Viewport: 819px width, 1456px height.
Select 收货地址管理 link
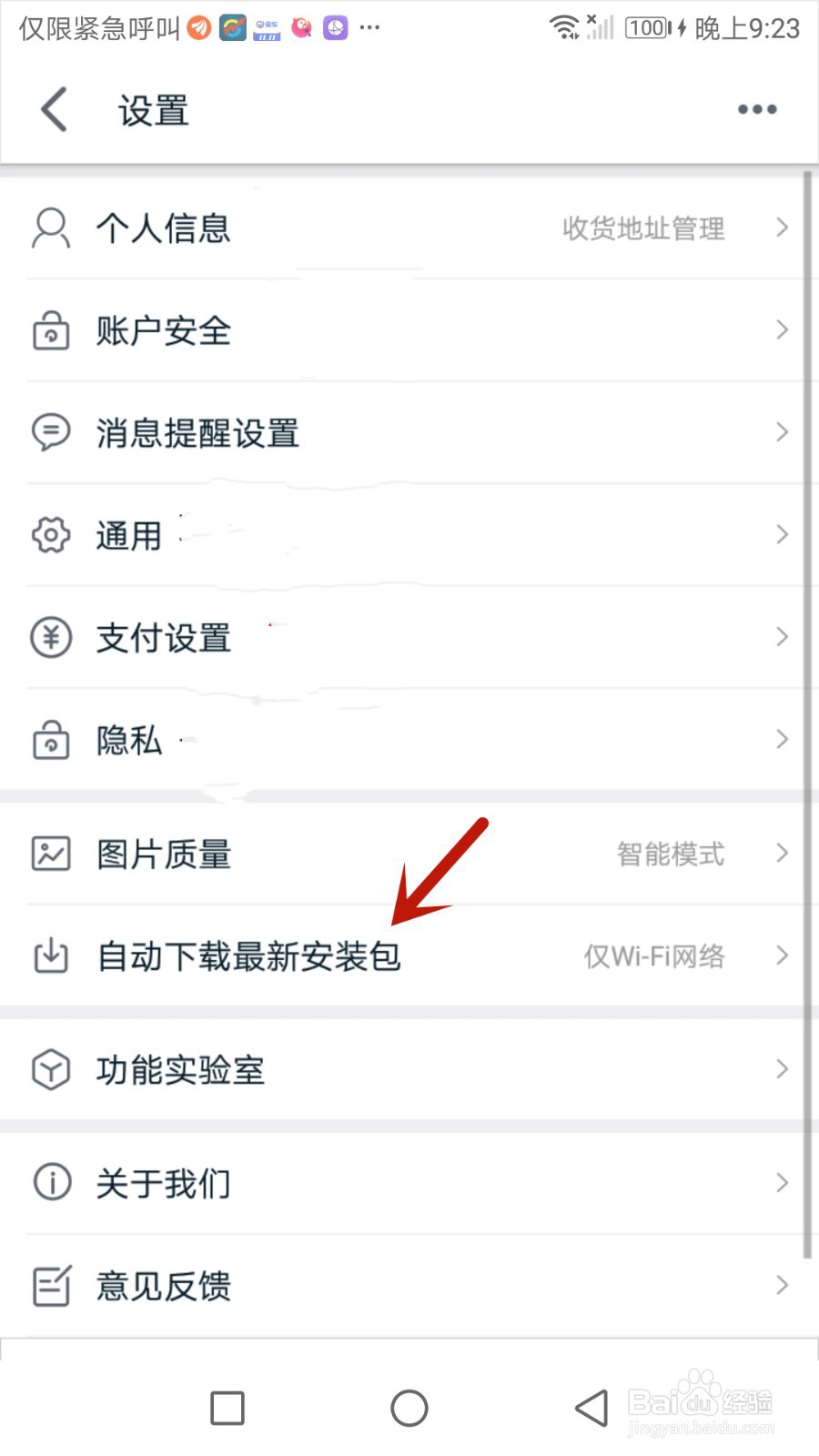tap(644, 228)
